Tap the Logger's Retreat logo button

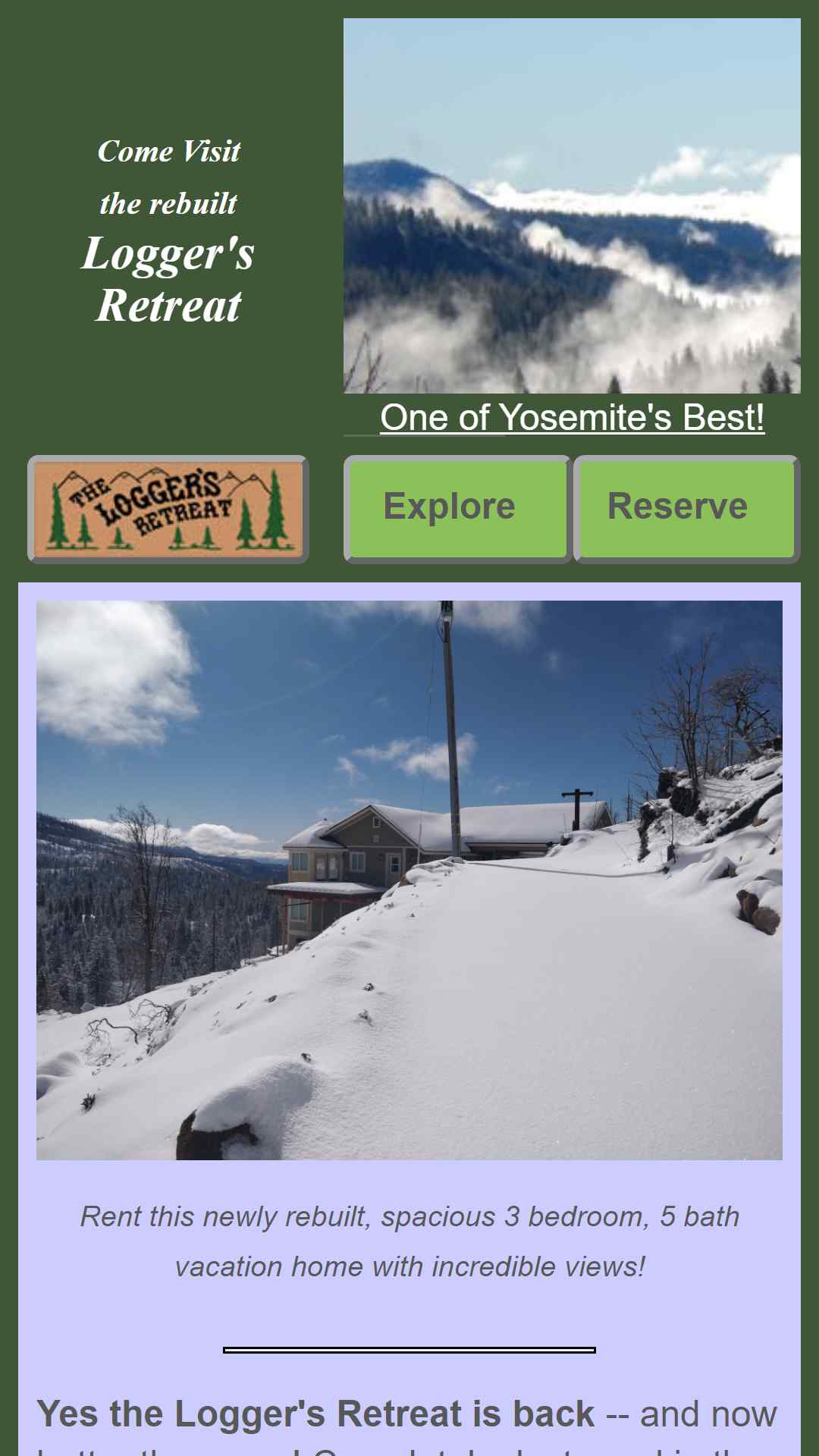[168, 509]
